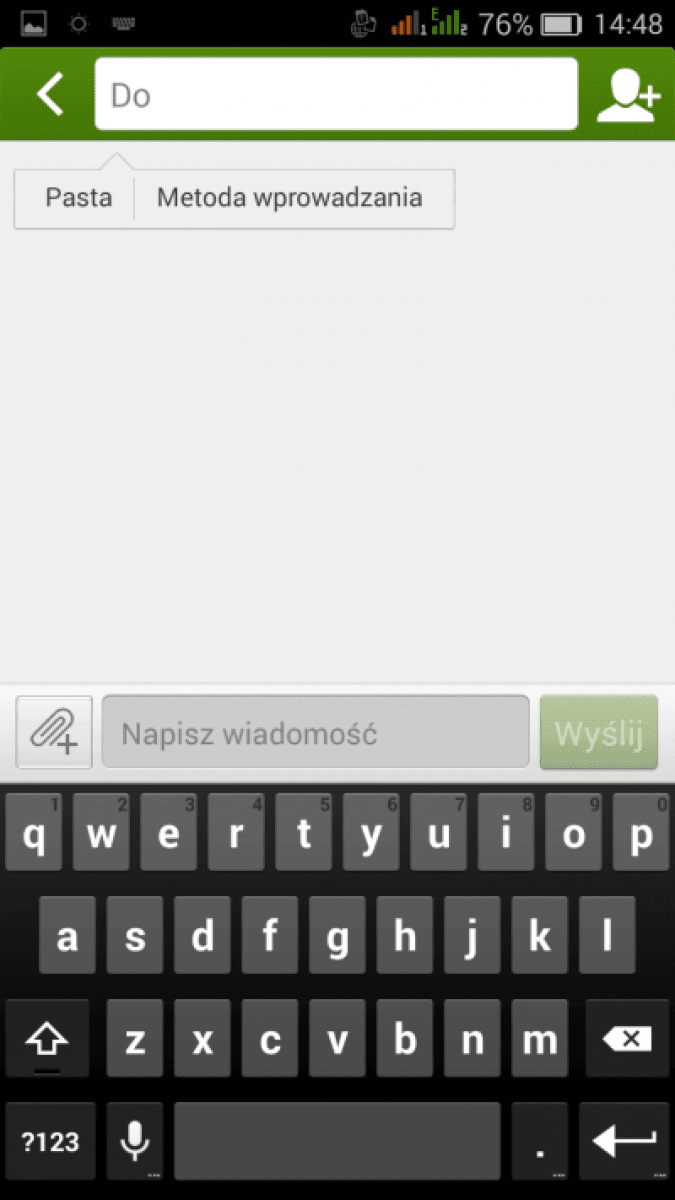Choose Pasta from the popup
Image resolution: width=675 pixels, height=1200 pixels.
[x=78, y=198]
